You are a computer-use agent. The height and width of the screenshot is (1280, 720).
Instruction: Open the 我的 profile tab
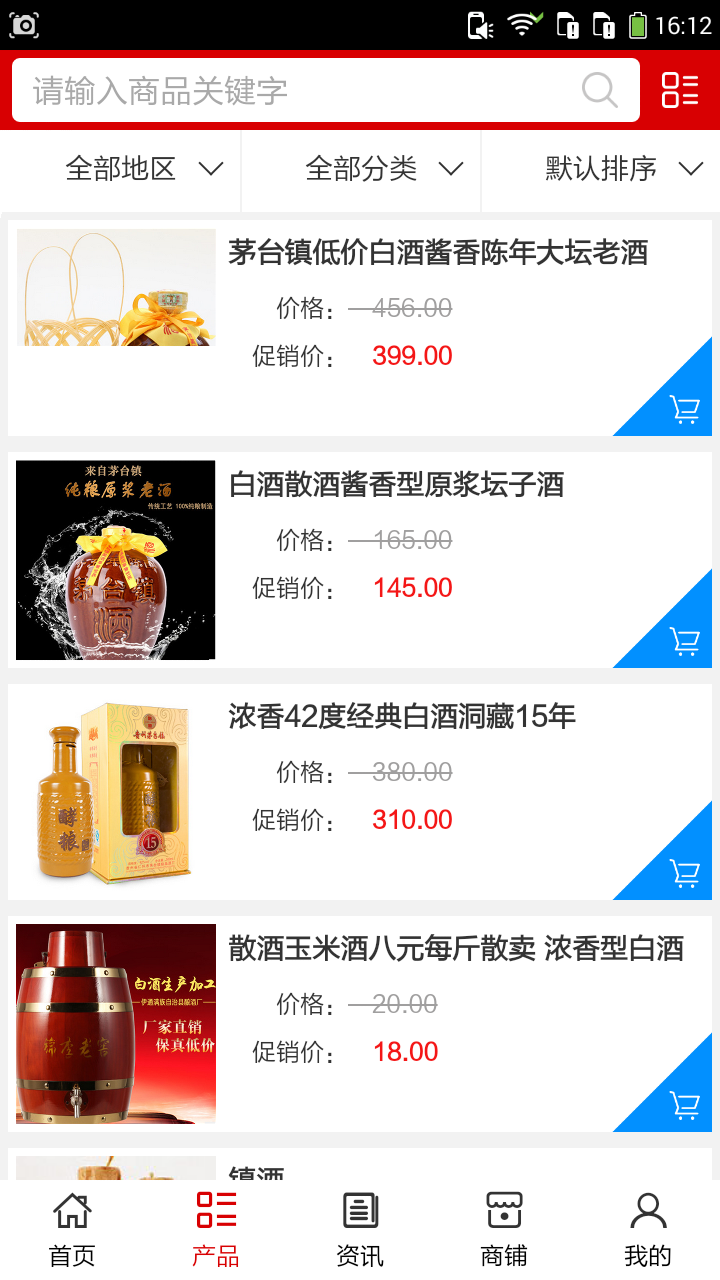648,1229
